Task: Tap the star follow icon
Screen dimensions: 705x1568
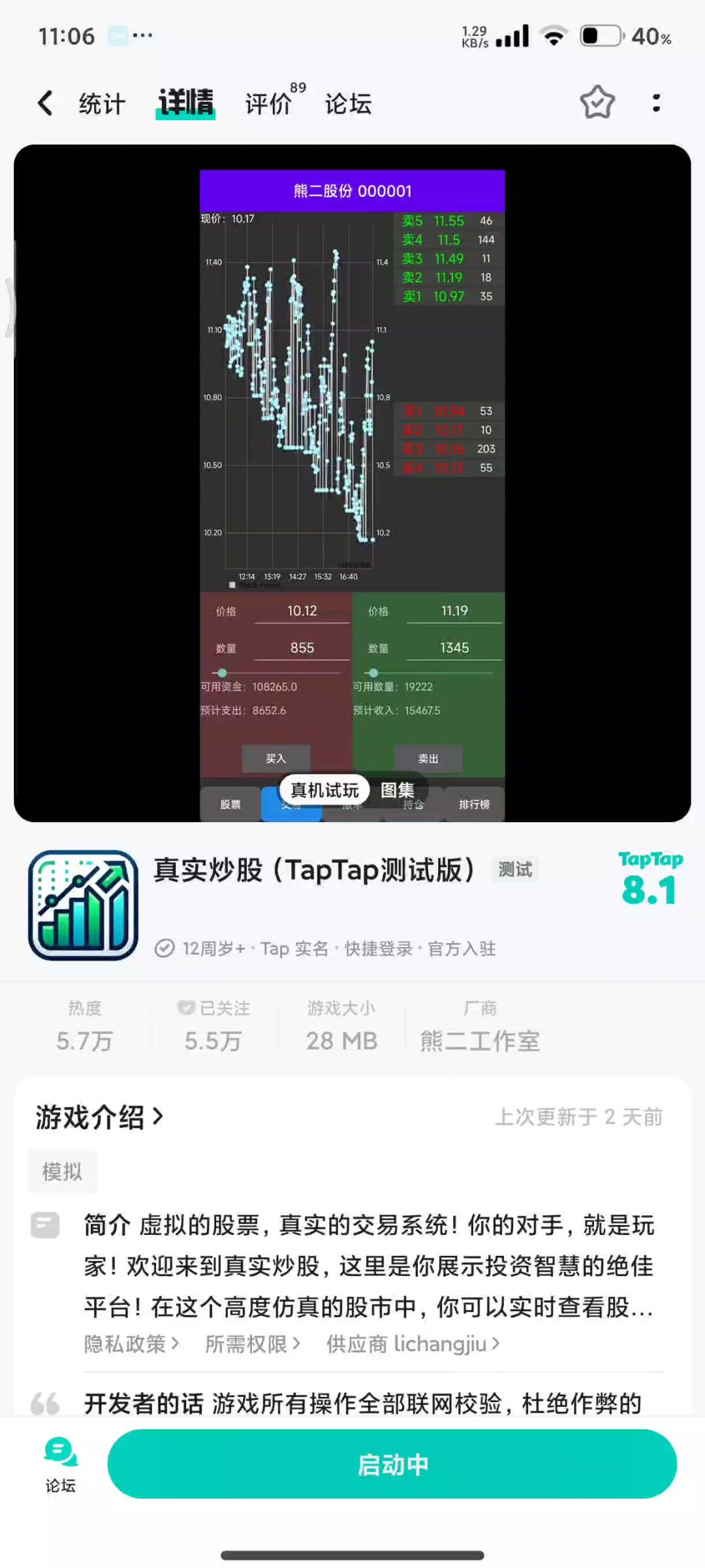Action: tap(597, 103)
